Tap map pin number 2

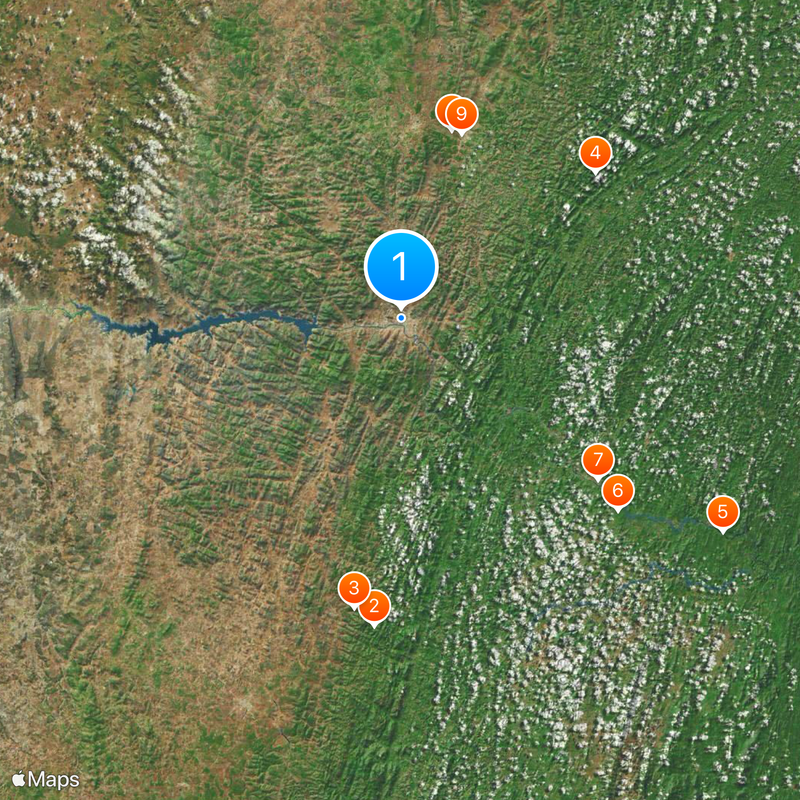coord(375,605)
